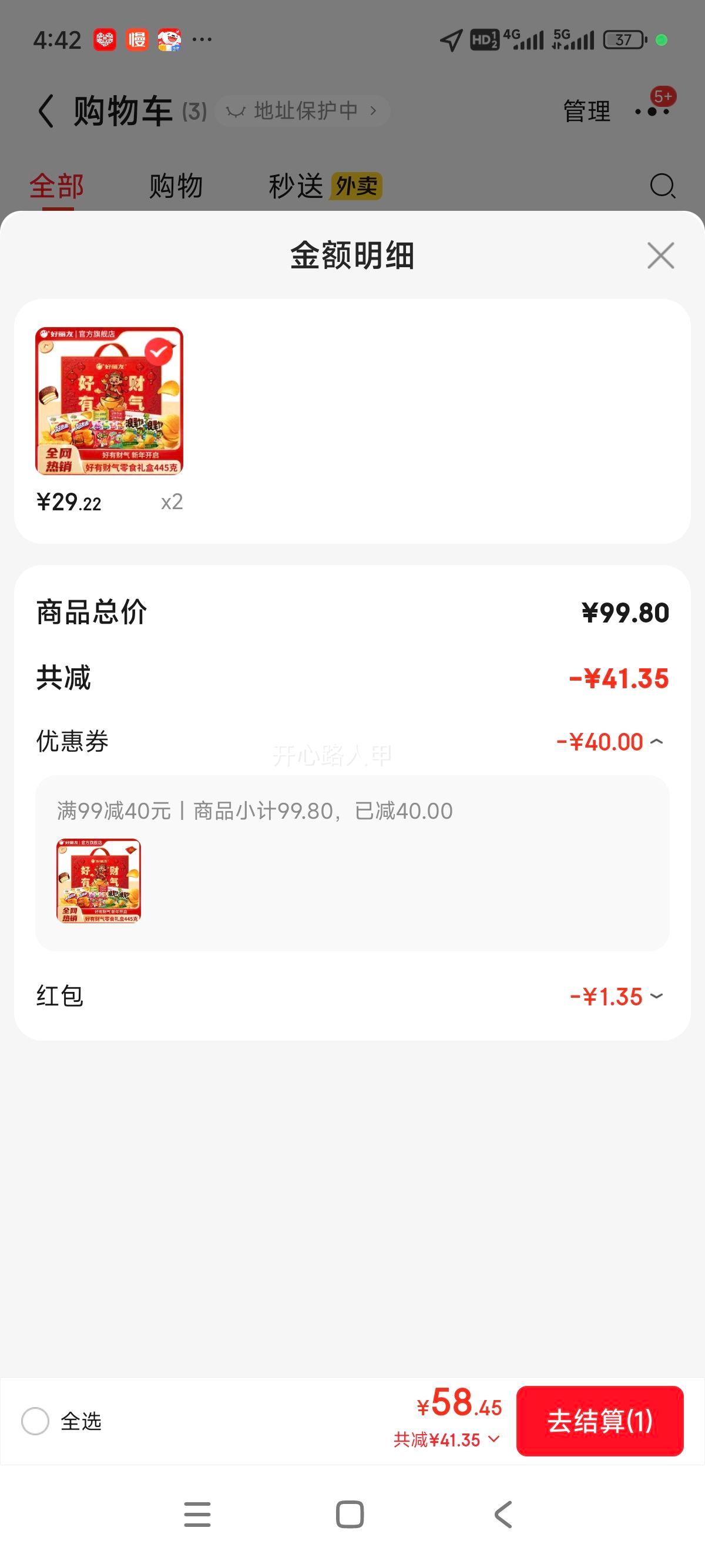Tap 去结算(1) to checkout
Screen dimensions: 705x1568
[600, 1422]
